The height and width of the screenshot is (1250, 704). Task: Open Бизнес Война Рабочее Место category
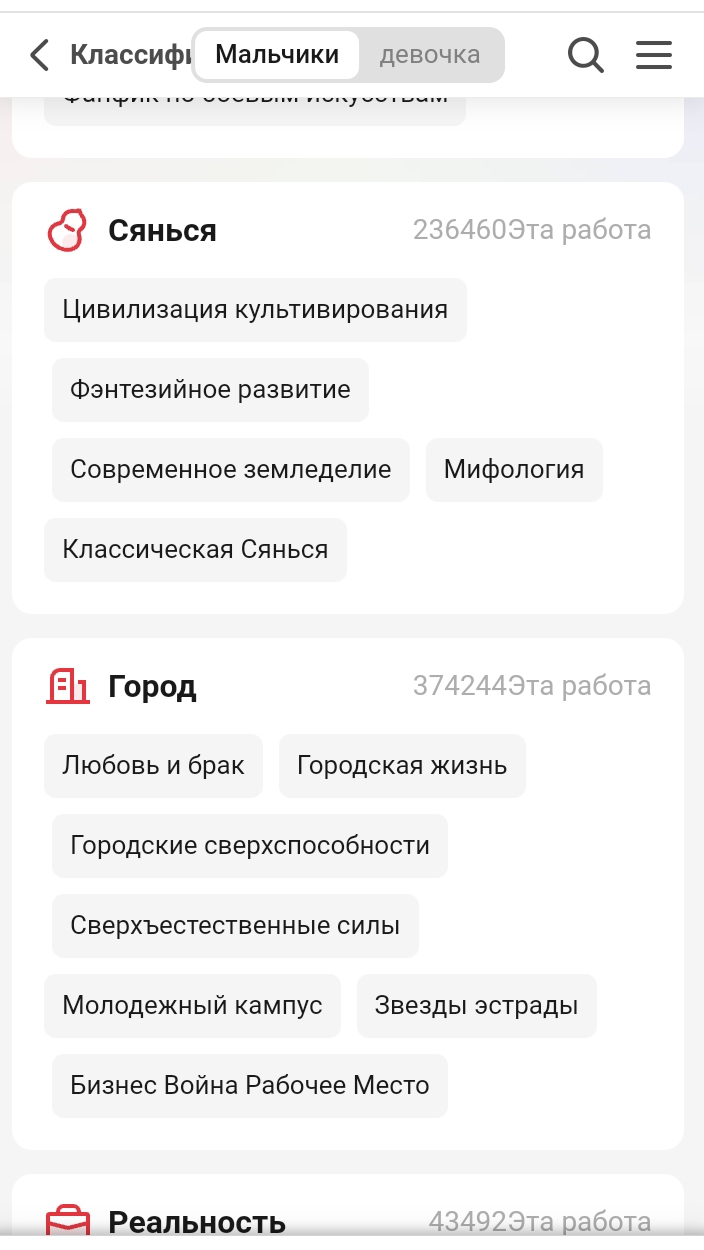click(250, 1086)
